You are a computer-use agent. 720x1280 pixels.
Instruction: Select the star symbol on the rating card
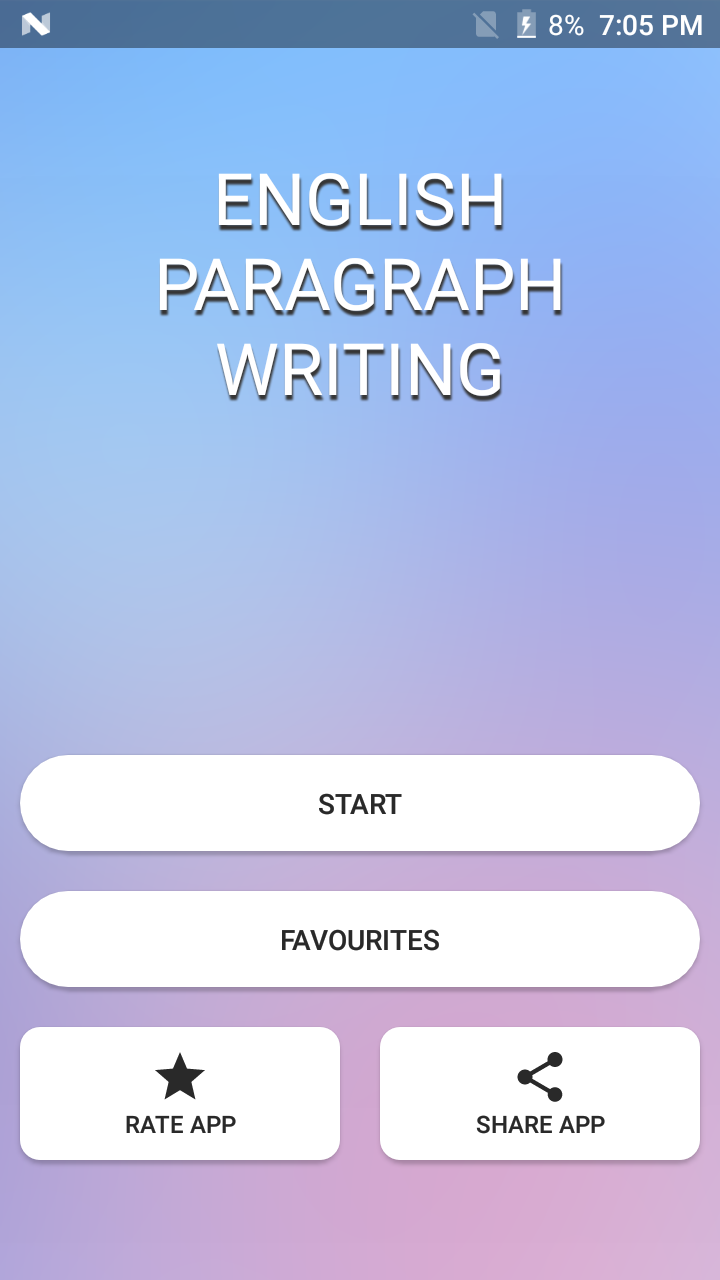180,1077
